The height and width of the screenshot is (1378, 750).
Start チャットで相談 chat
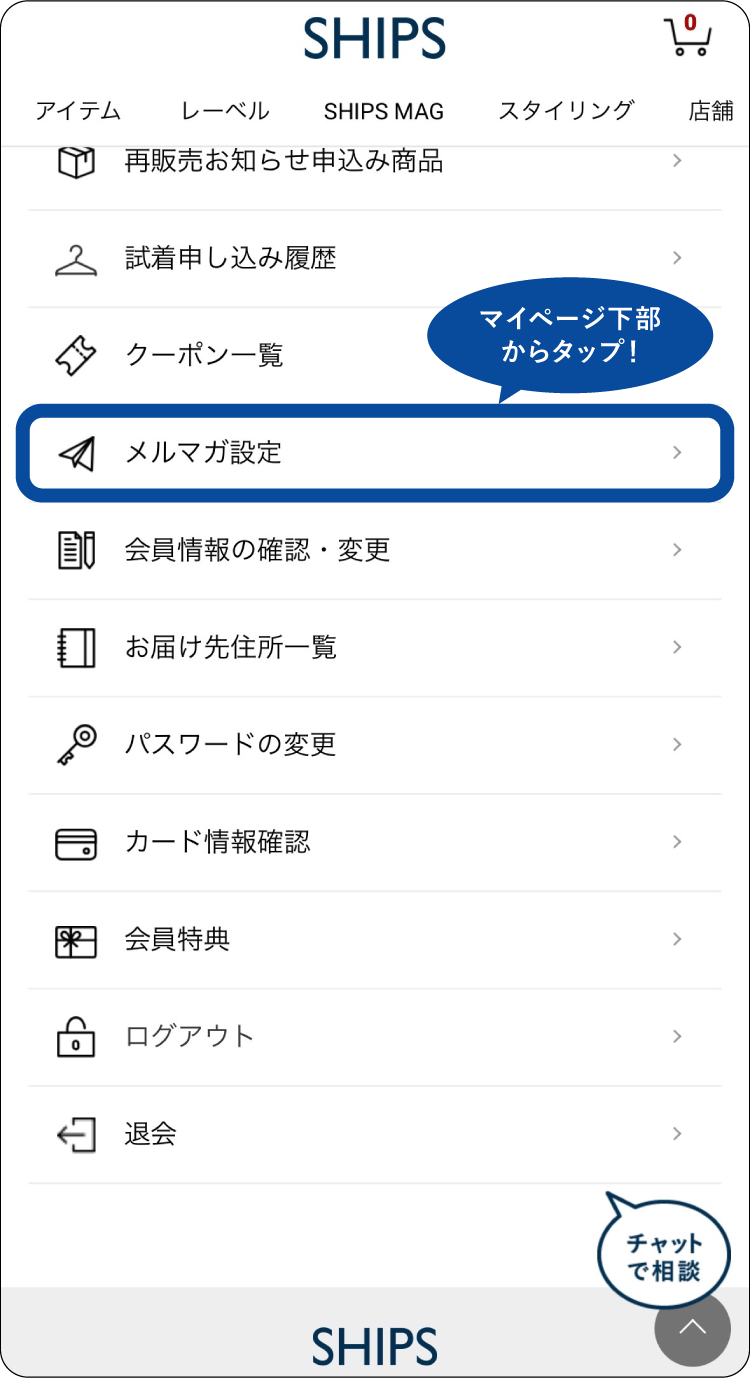[663, 1256]
